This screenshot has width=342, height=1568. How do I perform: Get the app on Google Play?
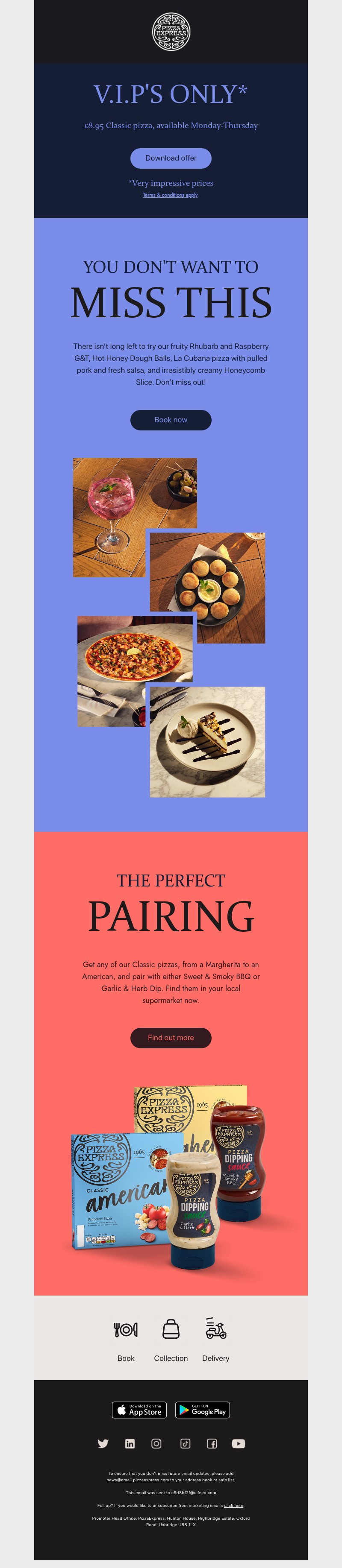coord(202,1410)
